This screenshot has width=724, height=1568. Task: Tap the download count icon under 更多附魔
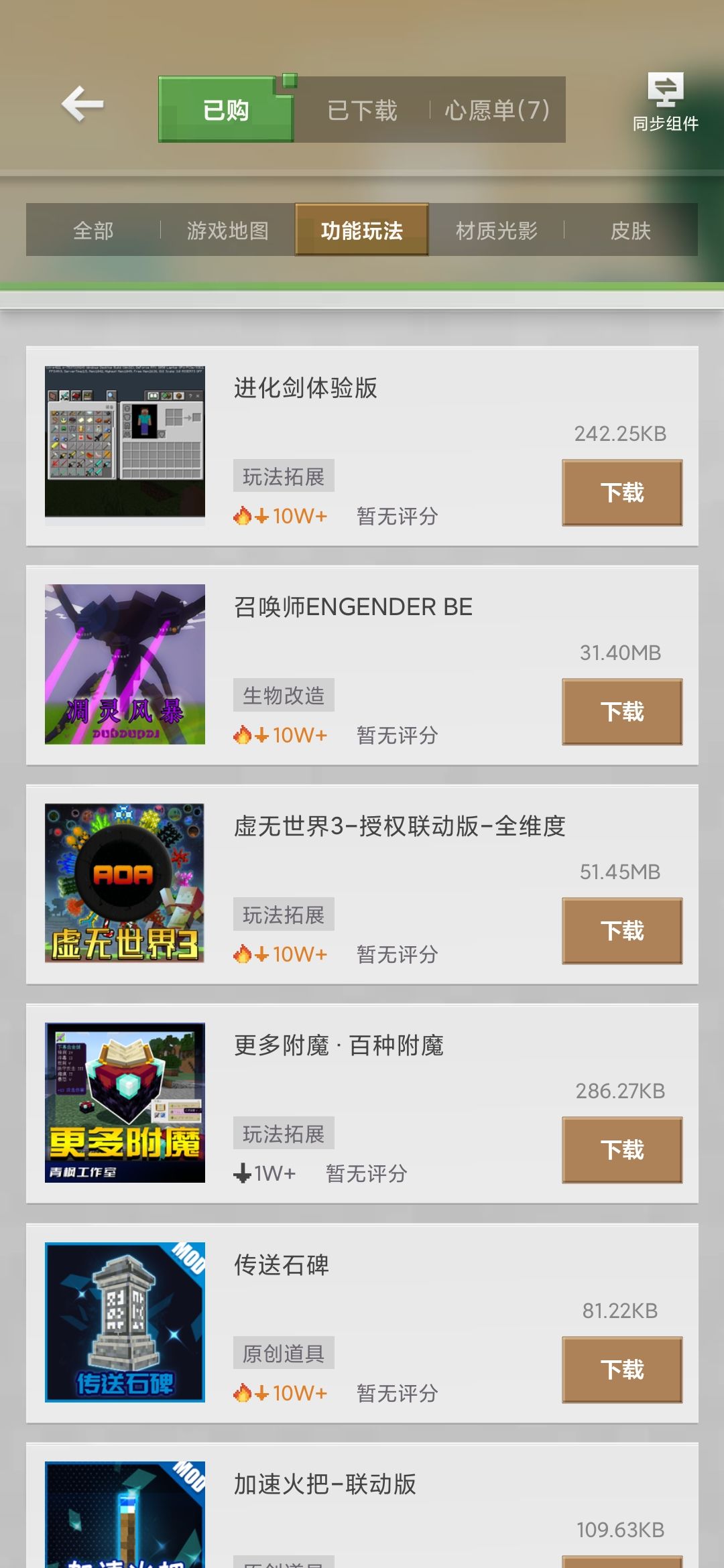pos(243,1173)
